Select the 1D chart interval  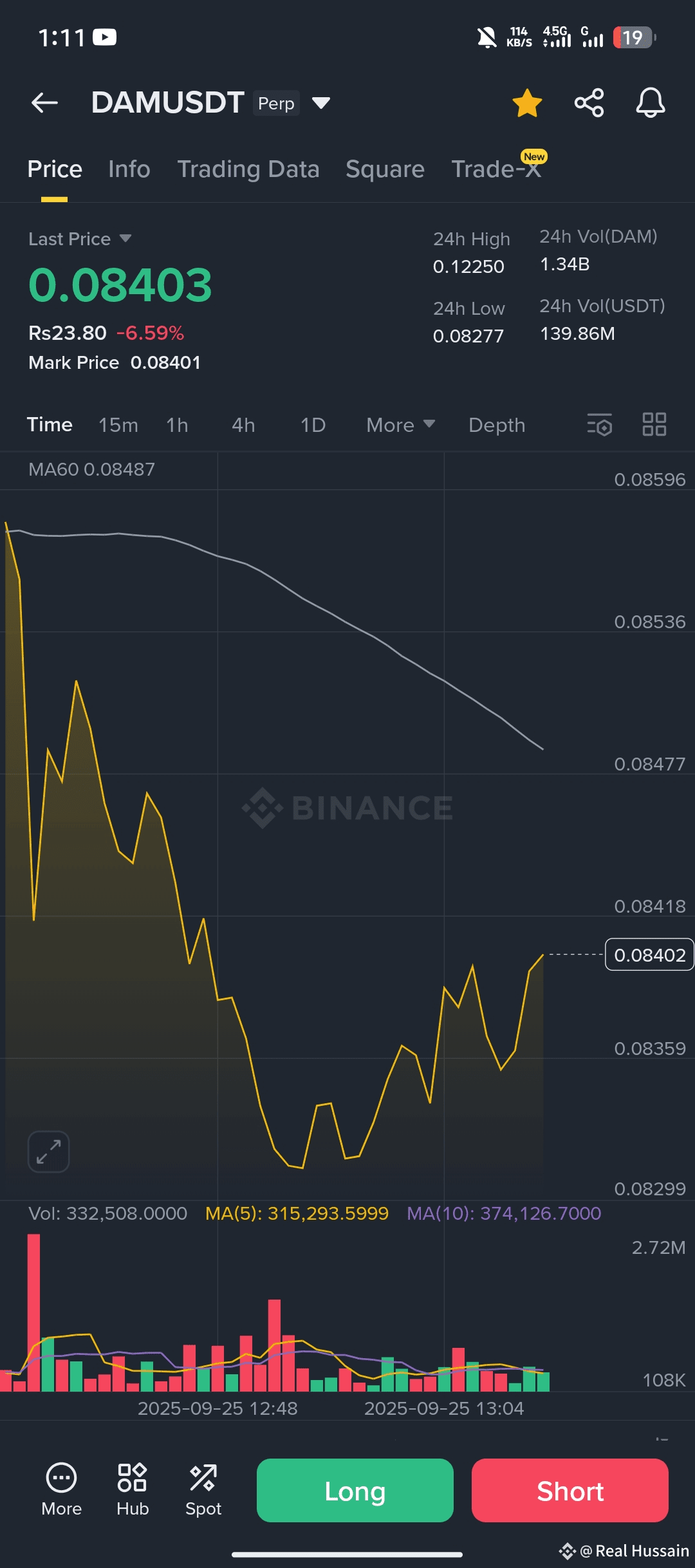[313, 425]
